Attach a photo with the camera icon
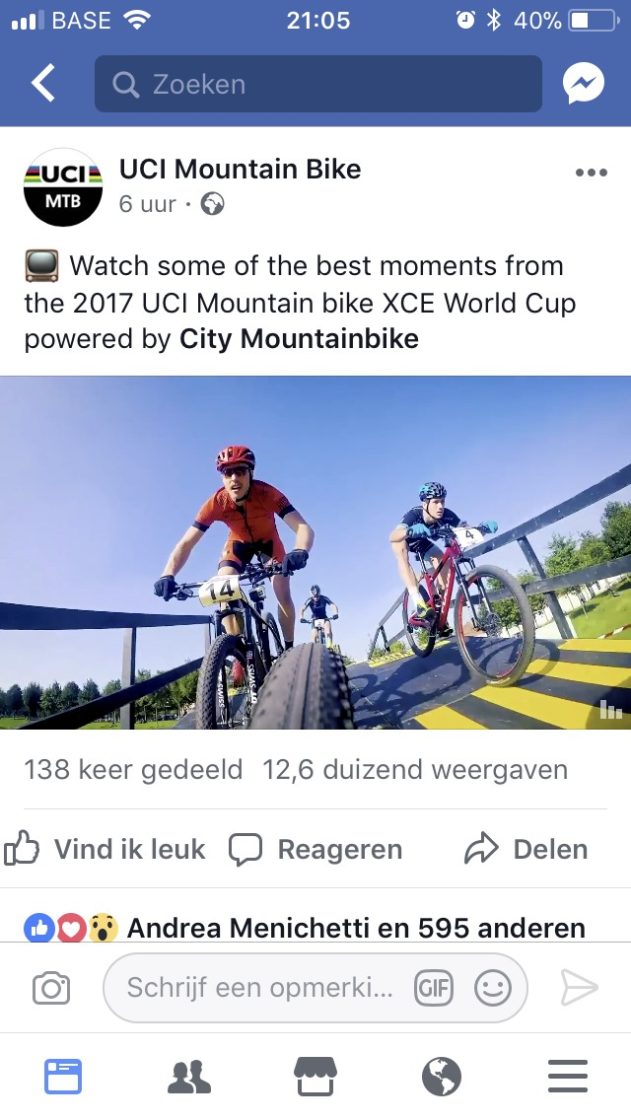631x1120 pixels. tap(51, 988)
